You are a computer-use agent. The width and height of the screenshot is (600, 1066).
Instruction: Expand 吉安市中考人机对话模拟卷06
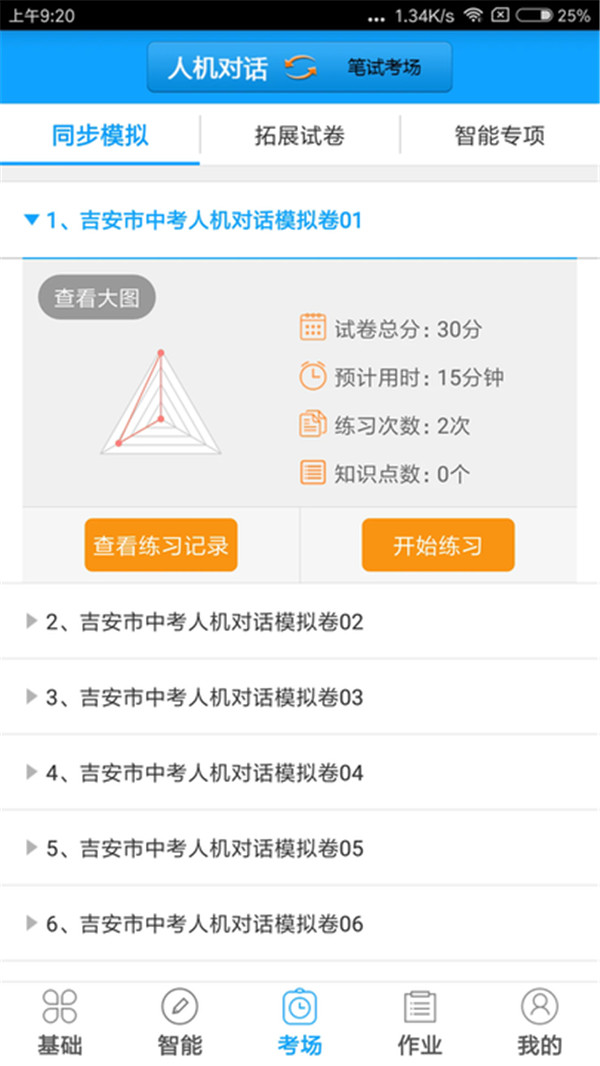[200, 924]
